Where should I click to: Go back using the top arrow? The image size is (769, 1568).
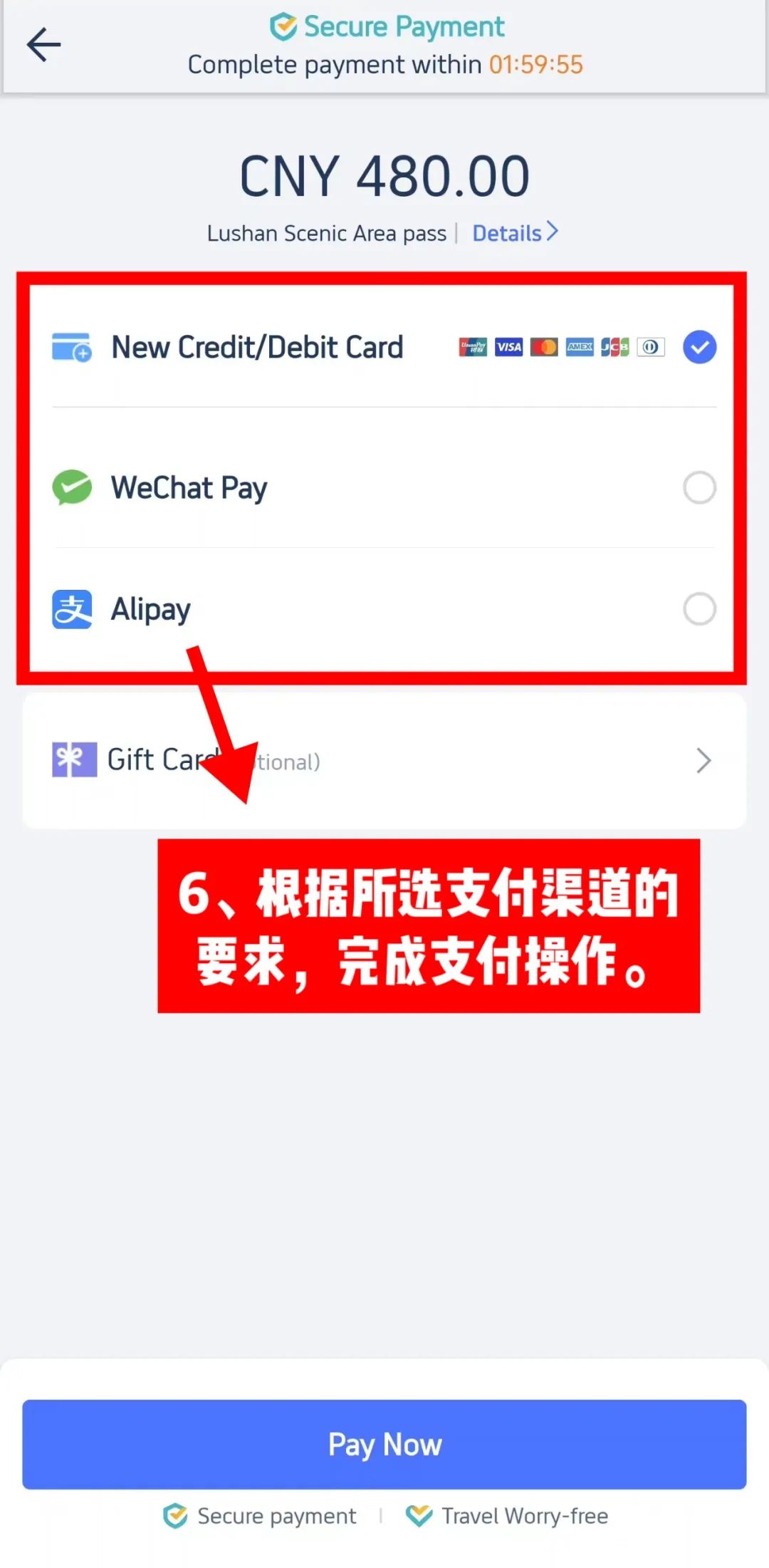click(x=43, y=45)
